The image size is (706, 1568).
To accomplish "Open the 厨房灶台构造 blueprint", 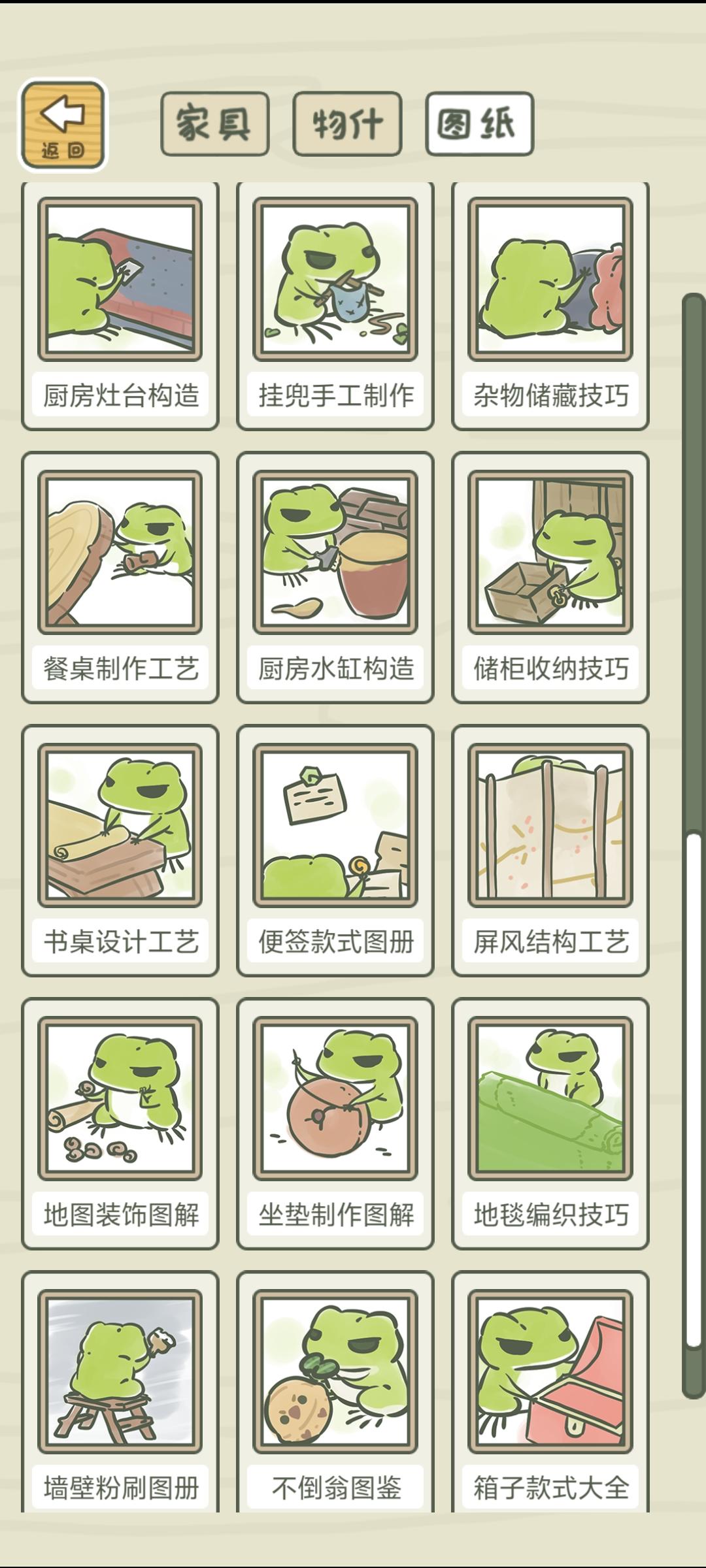I will pyautogui.click(x=122, y=301).
